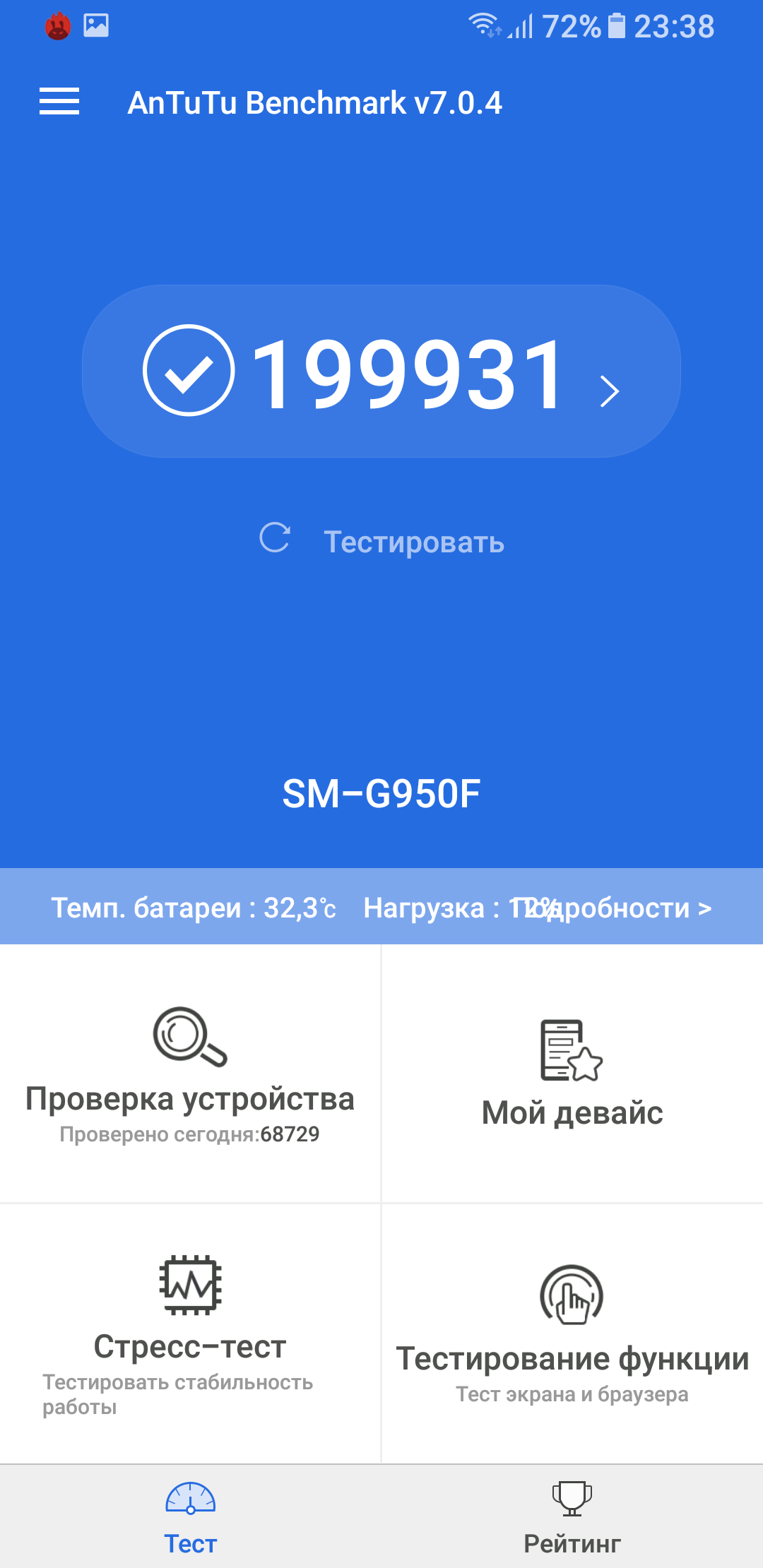
Task: Open the hamburger drawer menu
Action: 59,102
